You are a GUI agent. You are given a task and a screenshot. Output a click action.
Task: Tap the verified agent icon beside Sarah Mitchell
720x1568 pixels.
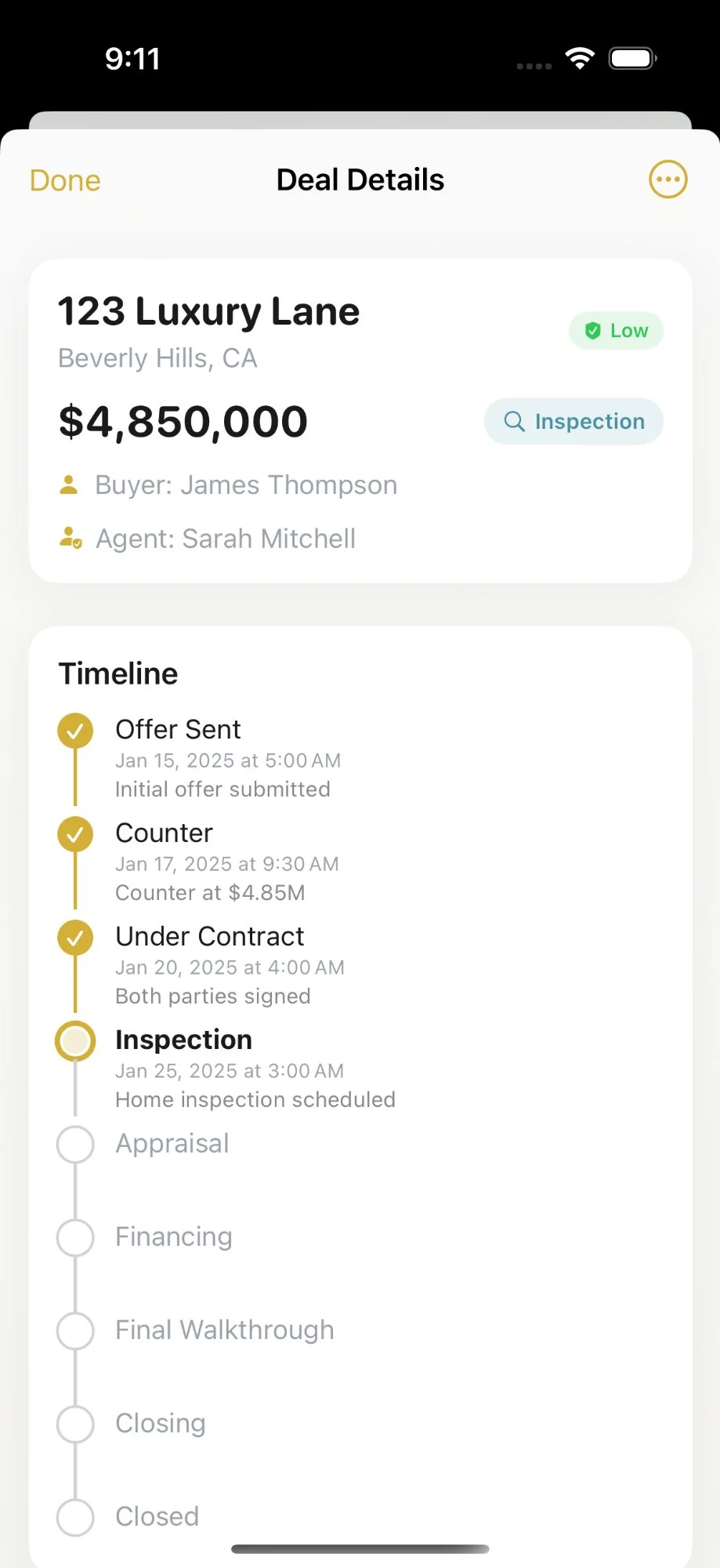[69, 538]
